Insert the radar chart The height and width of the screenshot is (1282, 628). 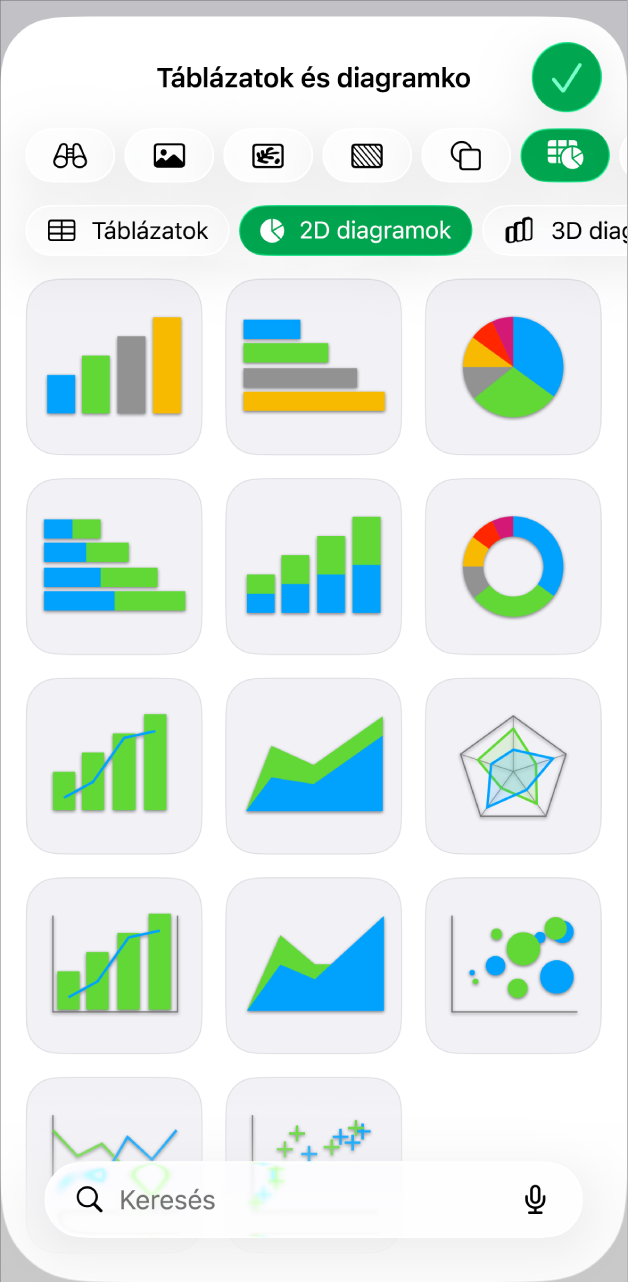click(x=514, y=766)
